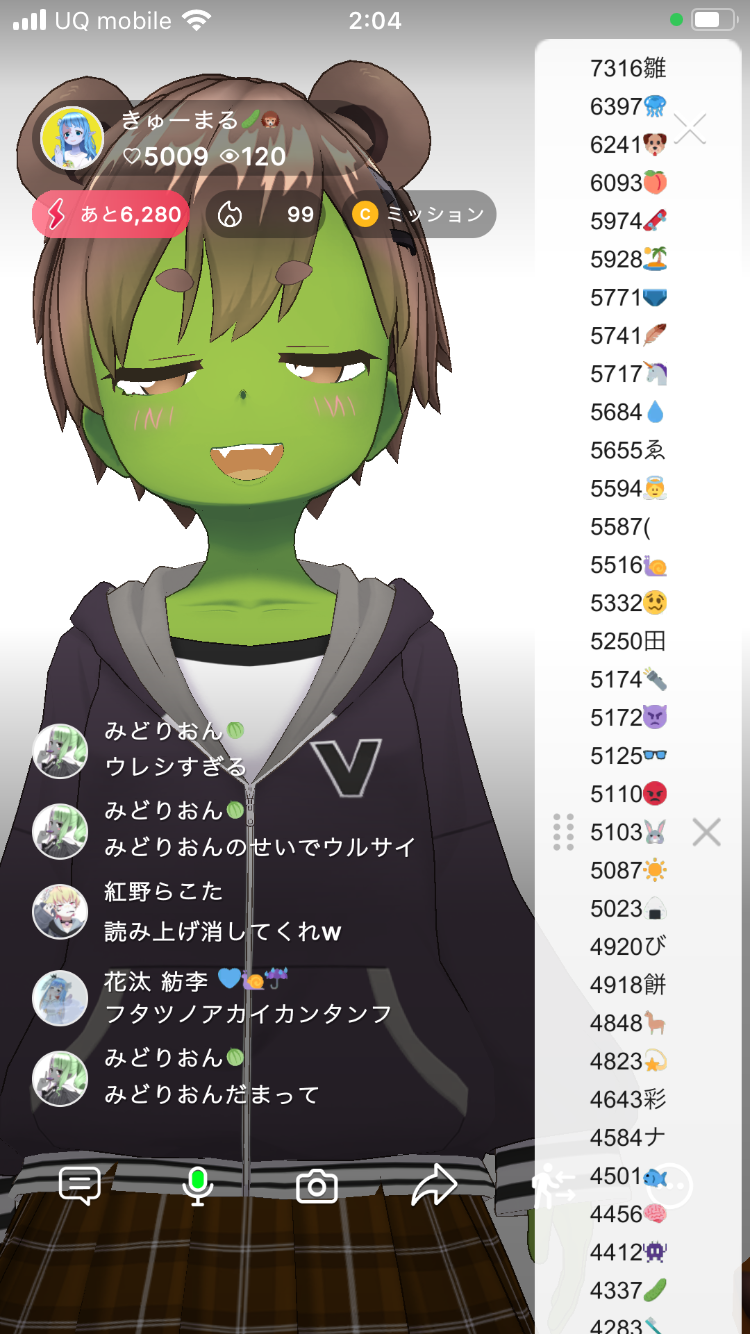Open the ミッション button
The height and width of the screenshot is (1334, 750).
pos(419,214)
